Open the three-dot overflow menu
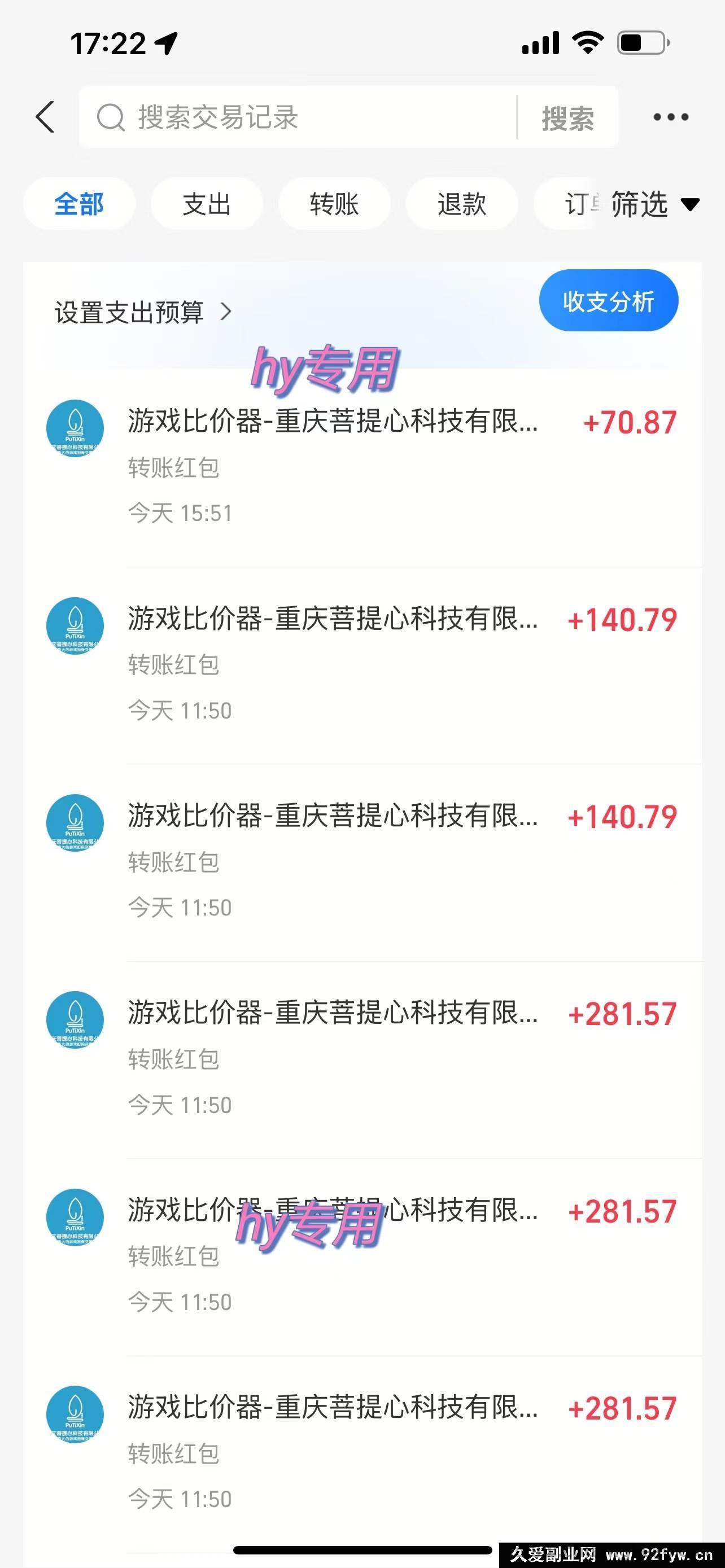 click(671, 117)
